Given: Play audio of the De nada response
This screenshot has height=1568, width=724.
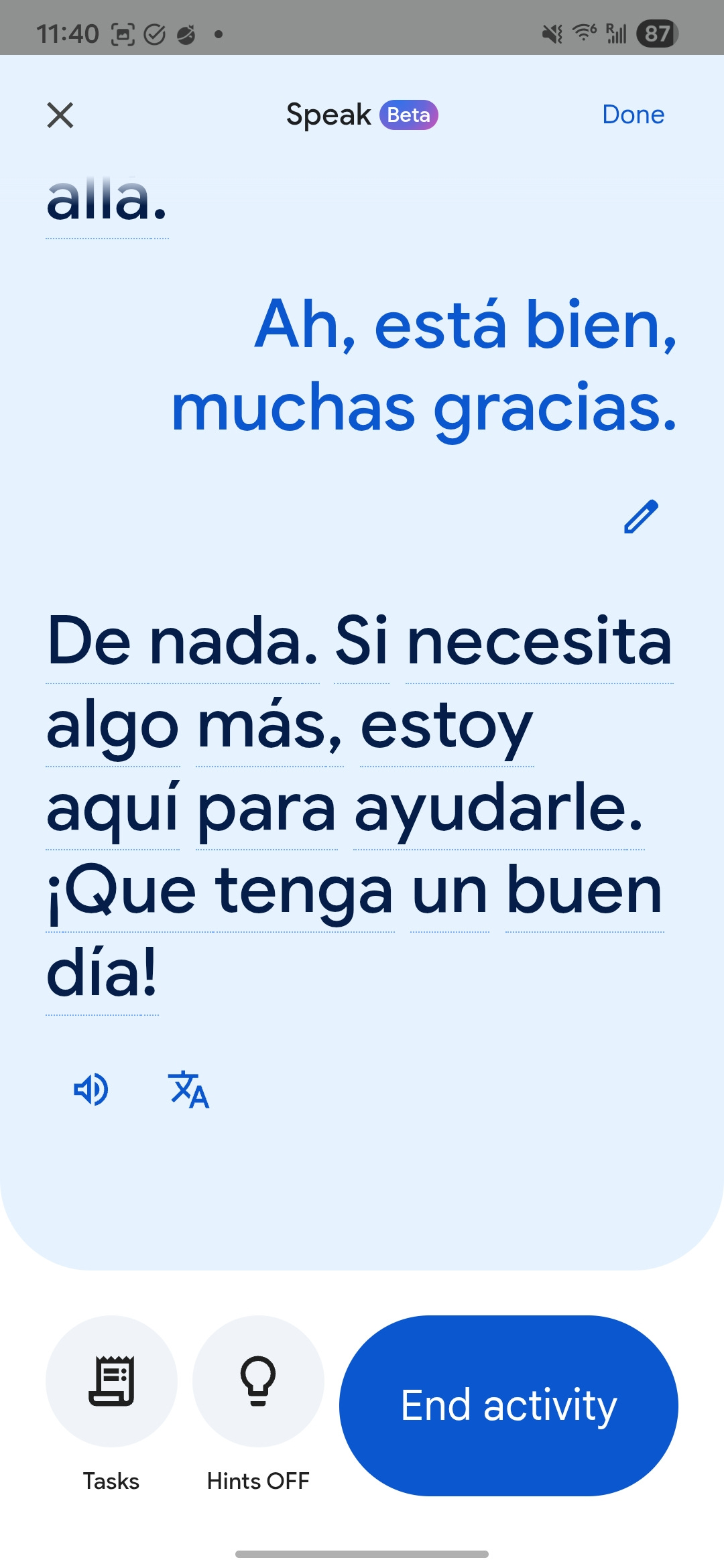Looking at the screenshot, I should 91,1090.
